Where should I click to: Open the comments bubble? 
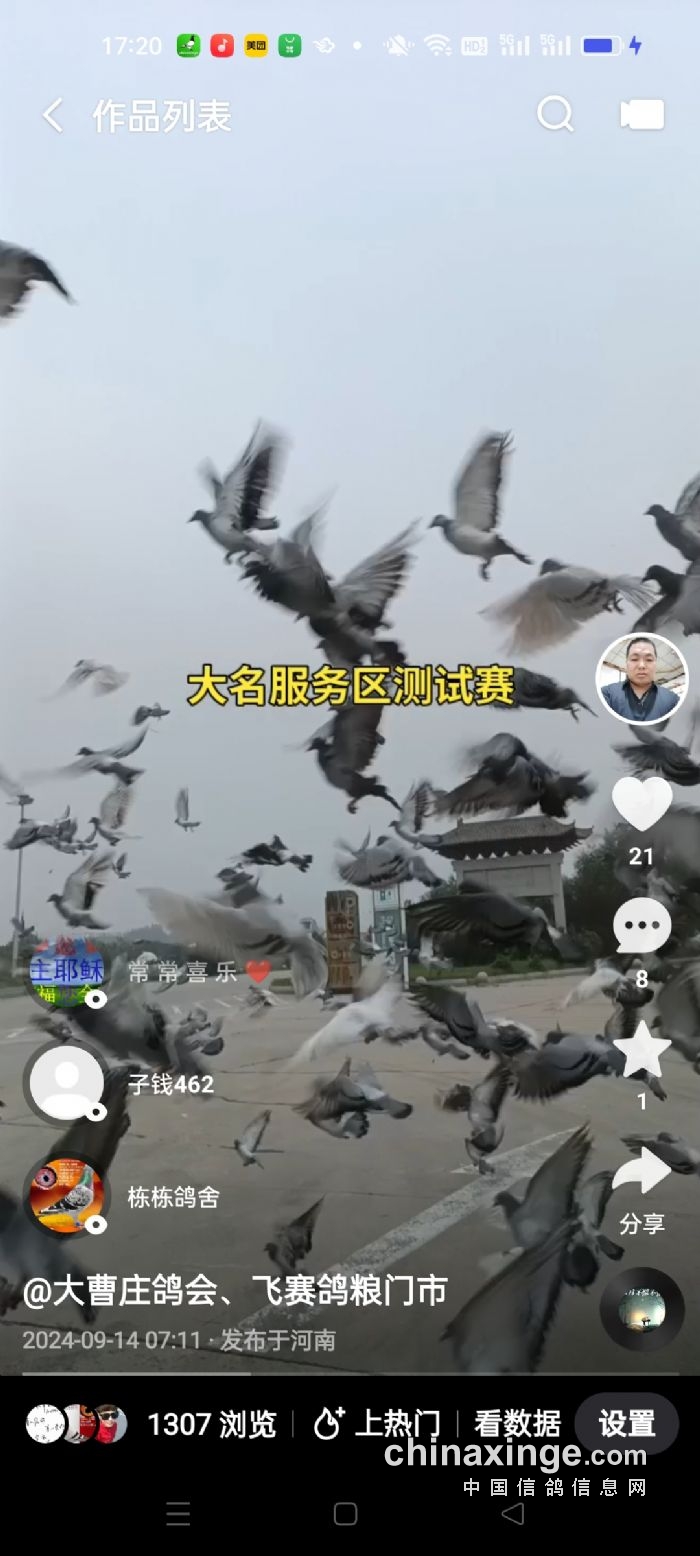point(641,925)
